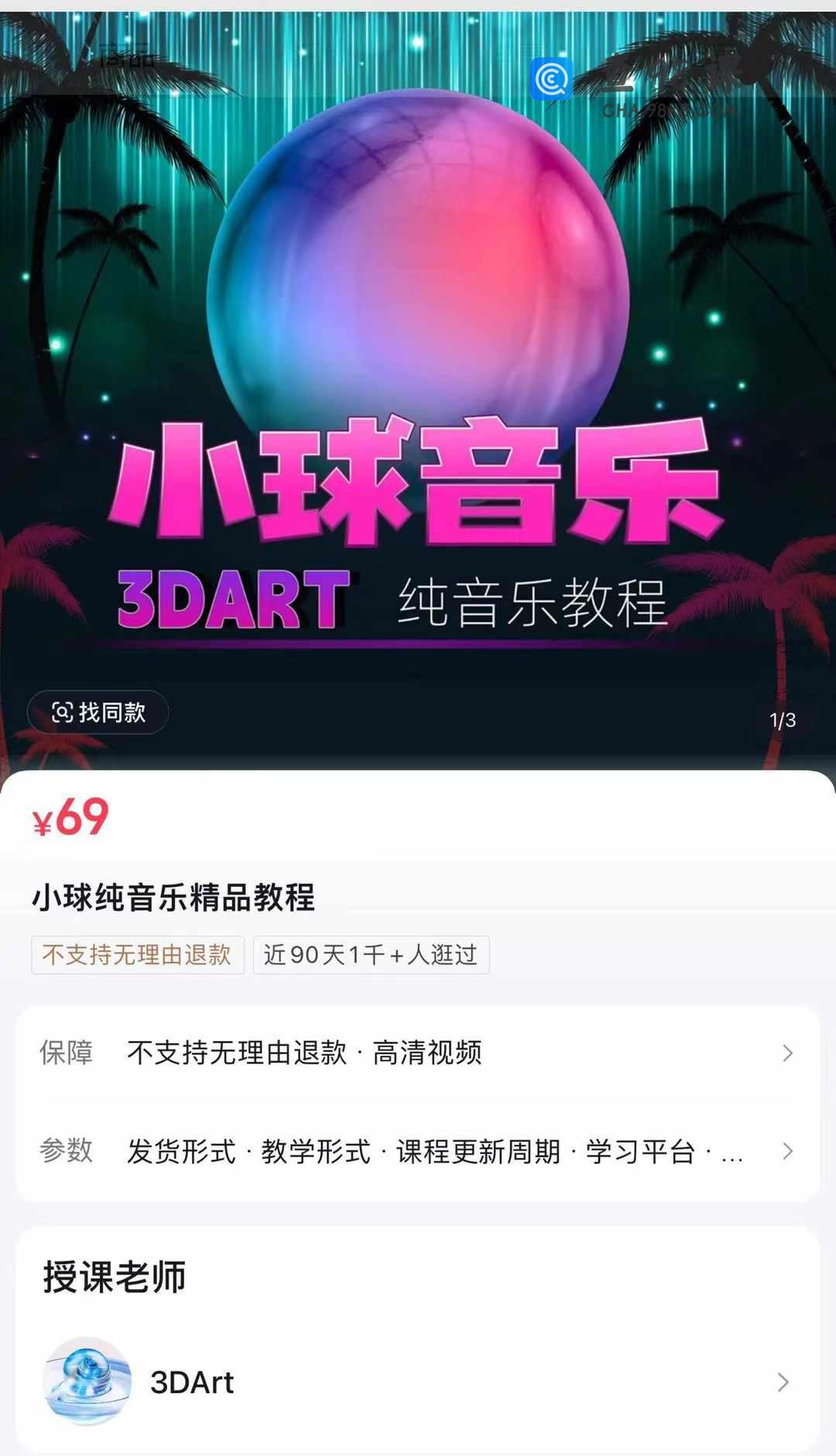Open the 保障 guarantee details row
The height and width of the screenshot is (1456, 836).
click(418, 1053)
